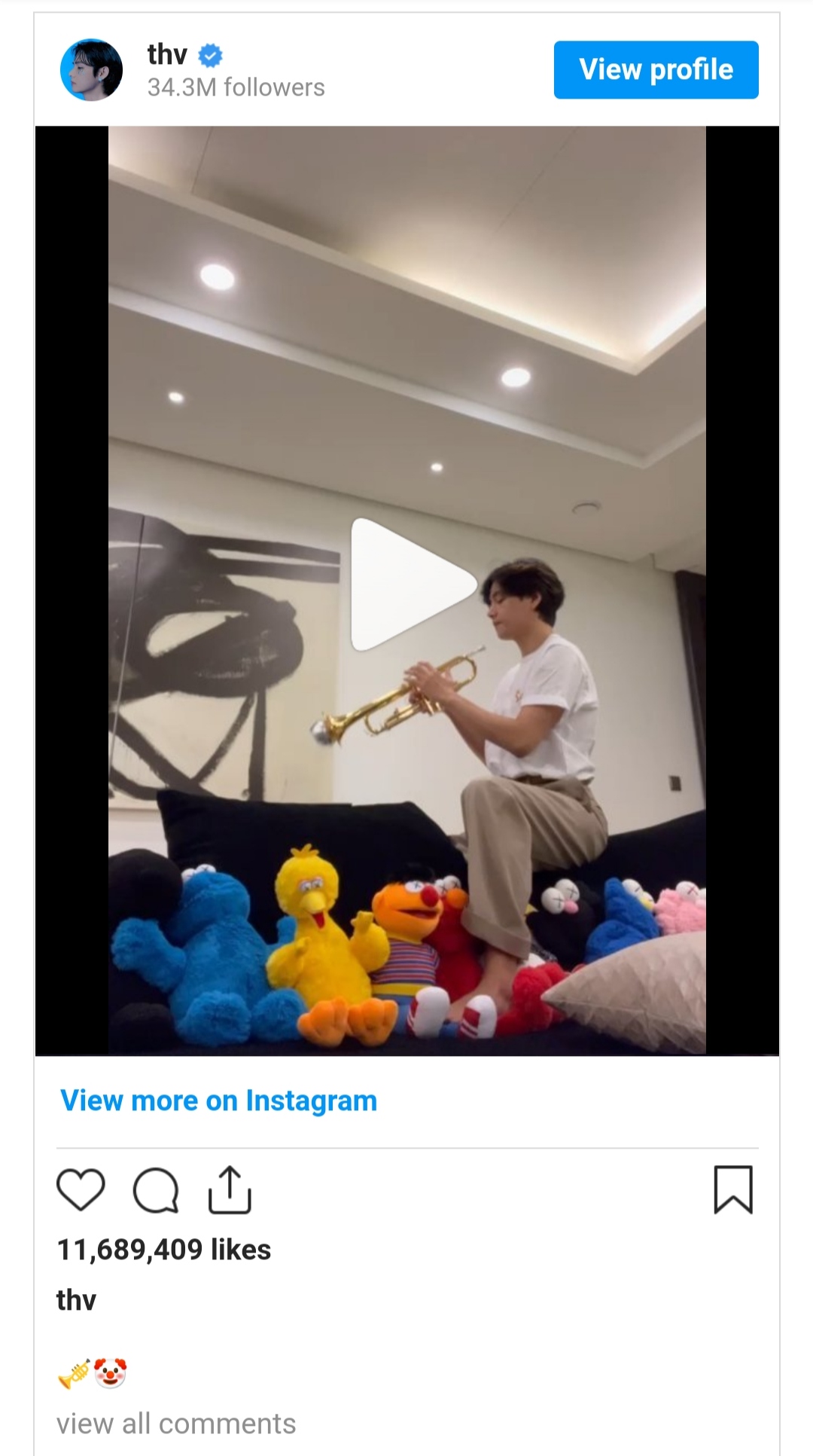Click the View profile button

(x=655, y=69)
